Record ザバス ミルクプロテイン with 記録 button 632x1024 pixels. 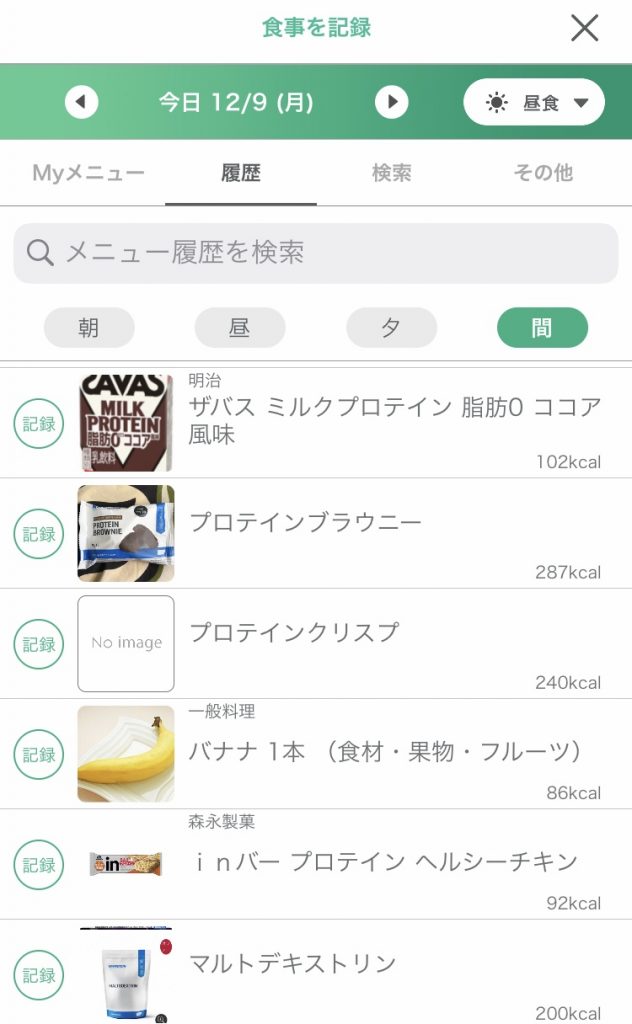[x=39, y=424]
